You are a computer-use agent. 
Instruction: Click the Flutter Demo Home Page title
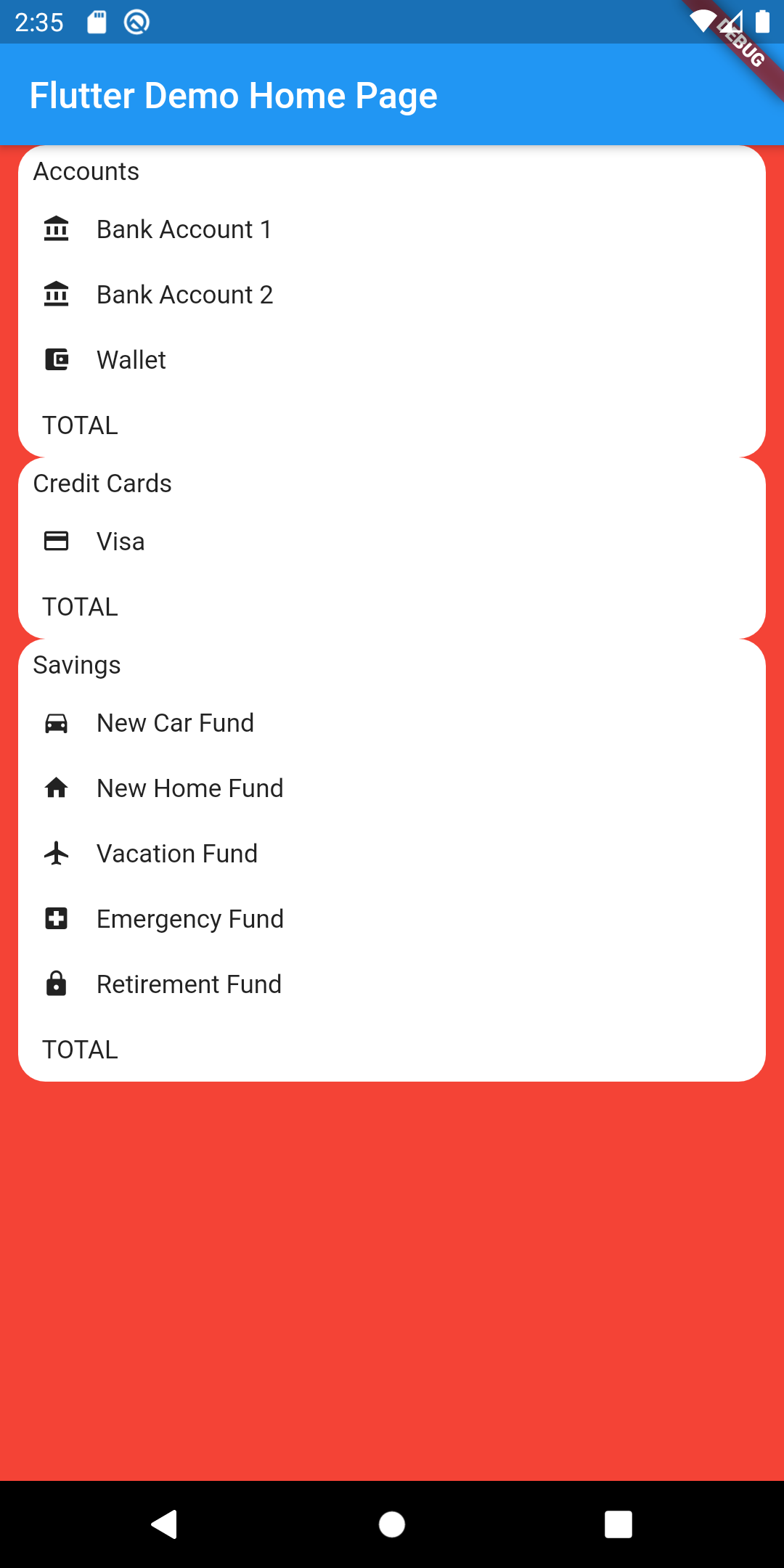(234, 94)
